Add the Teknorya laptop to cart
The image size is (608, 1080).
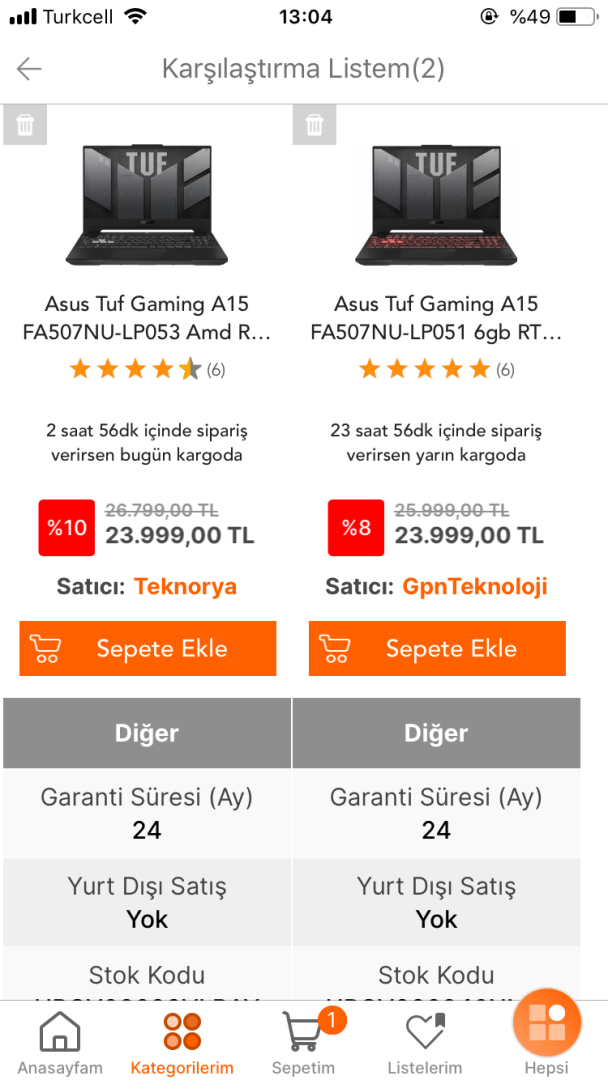coord(147,649)
